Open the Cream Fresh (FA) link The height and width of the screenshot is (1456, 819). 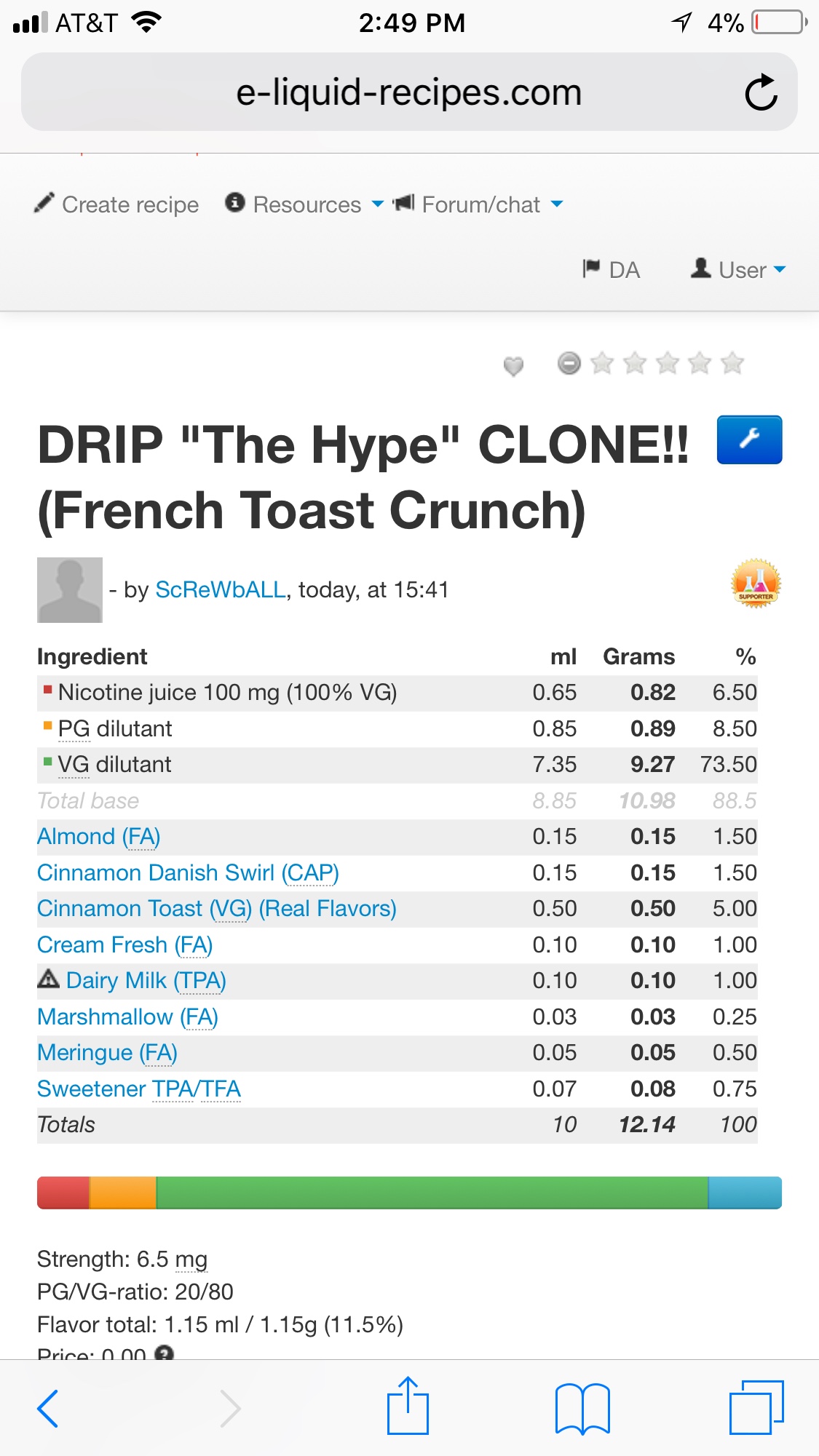point(124,944)
